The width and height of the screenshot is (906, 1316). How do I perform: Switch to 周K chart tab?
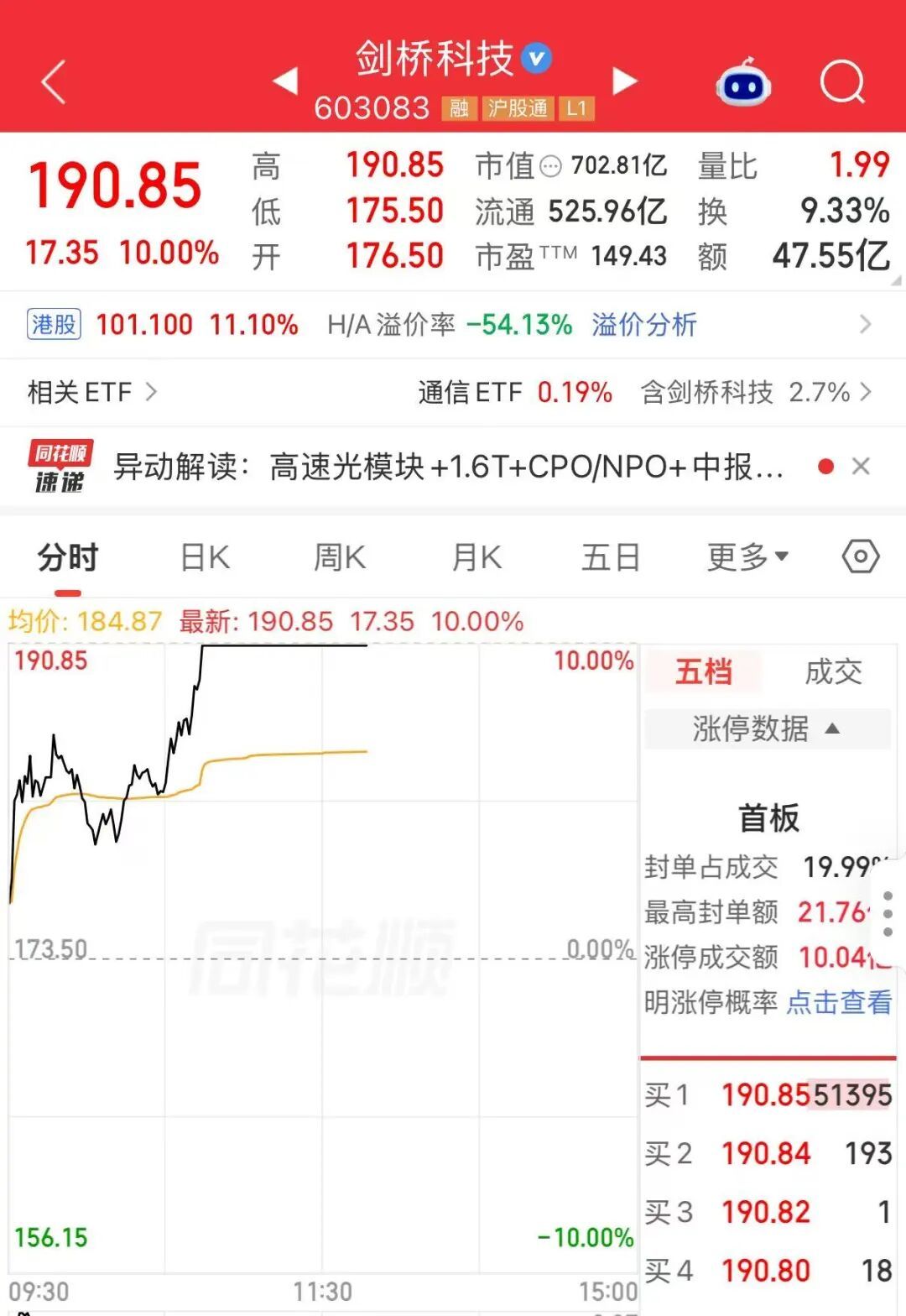click(340, 557)
